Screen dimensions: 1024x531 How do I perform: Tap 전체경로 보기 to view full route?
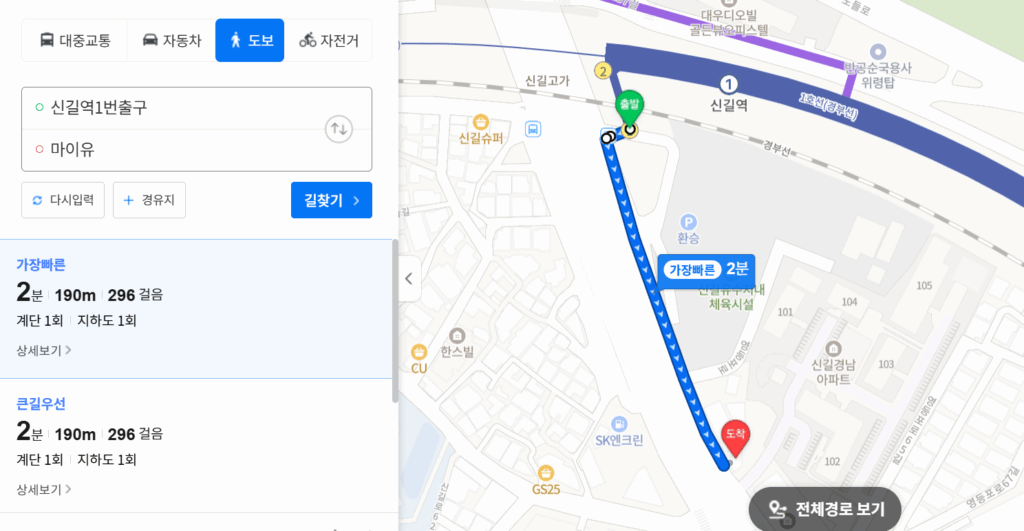824,509
